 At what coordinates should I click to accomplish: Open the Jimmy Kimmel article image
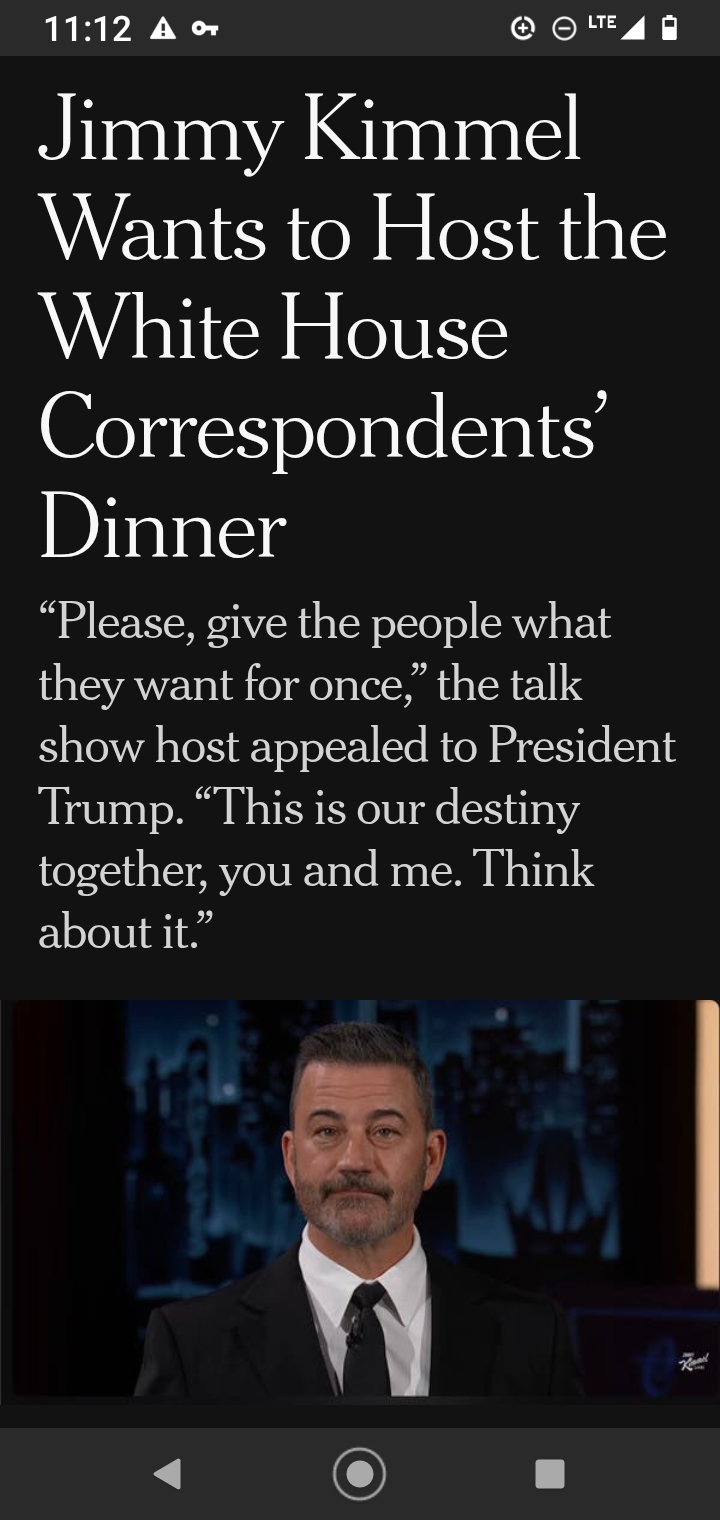tap(360, 1198)
